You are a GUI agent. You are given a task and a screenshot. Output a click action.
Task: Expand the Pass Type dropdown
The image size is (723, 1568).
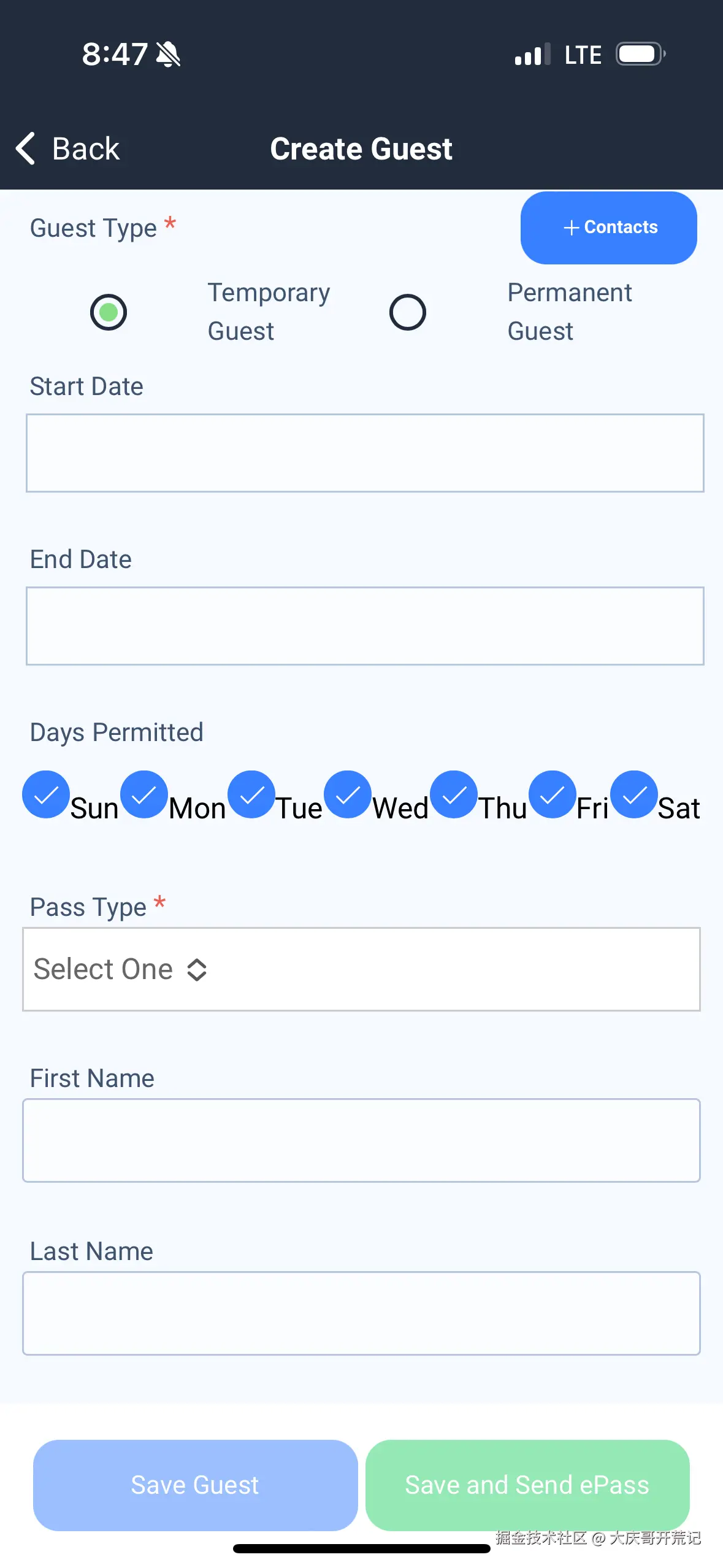pos(361,969)
